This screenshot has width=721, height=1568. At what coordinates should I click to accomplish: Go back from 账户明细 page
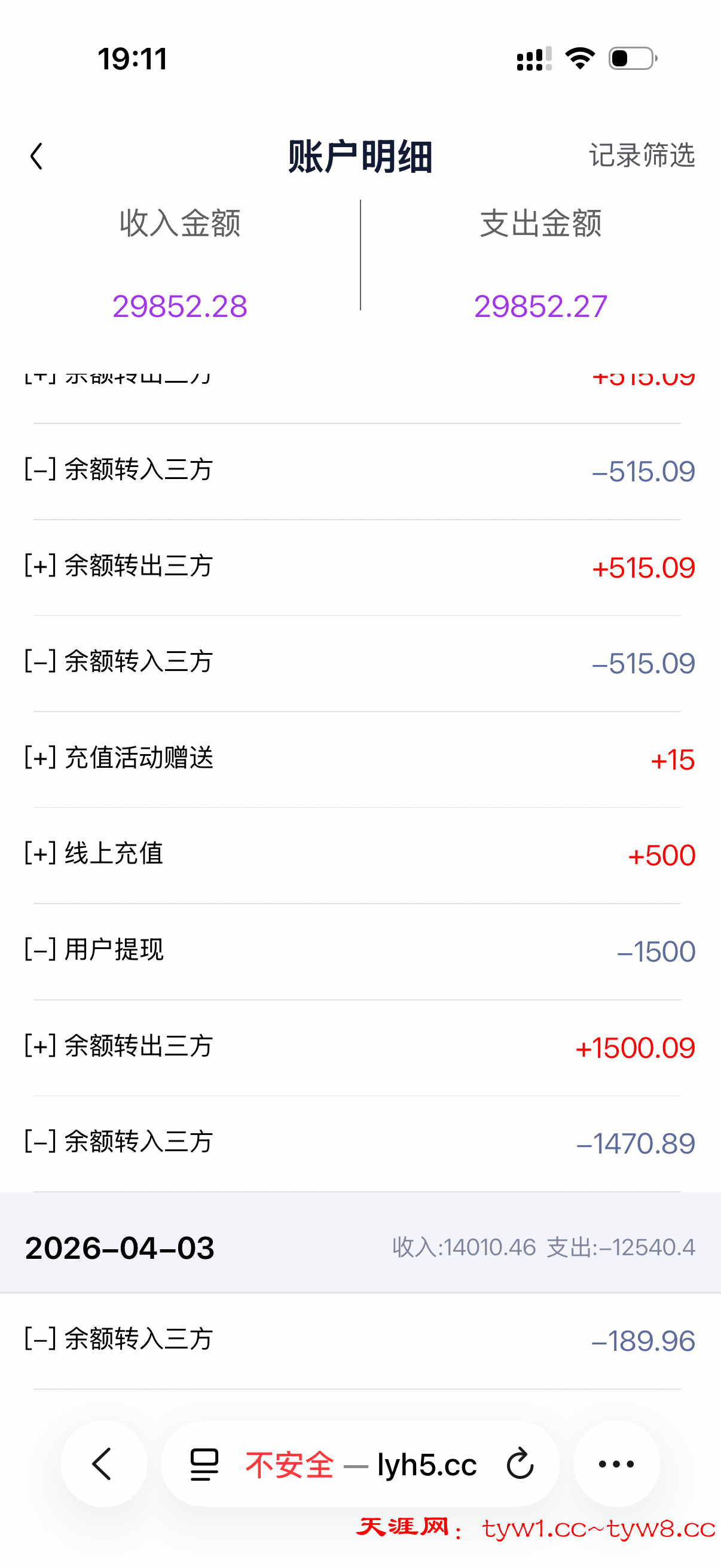(x=36, y=157)
